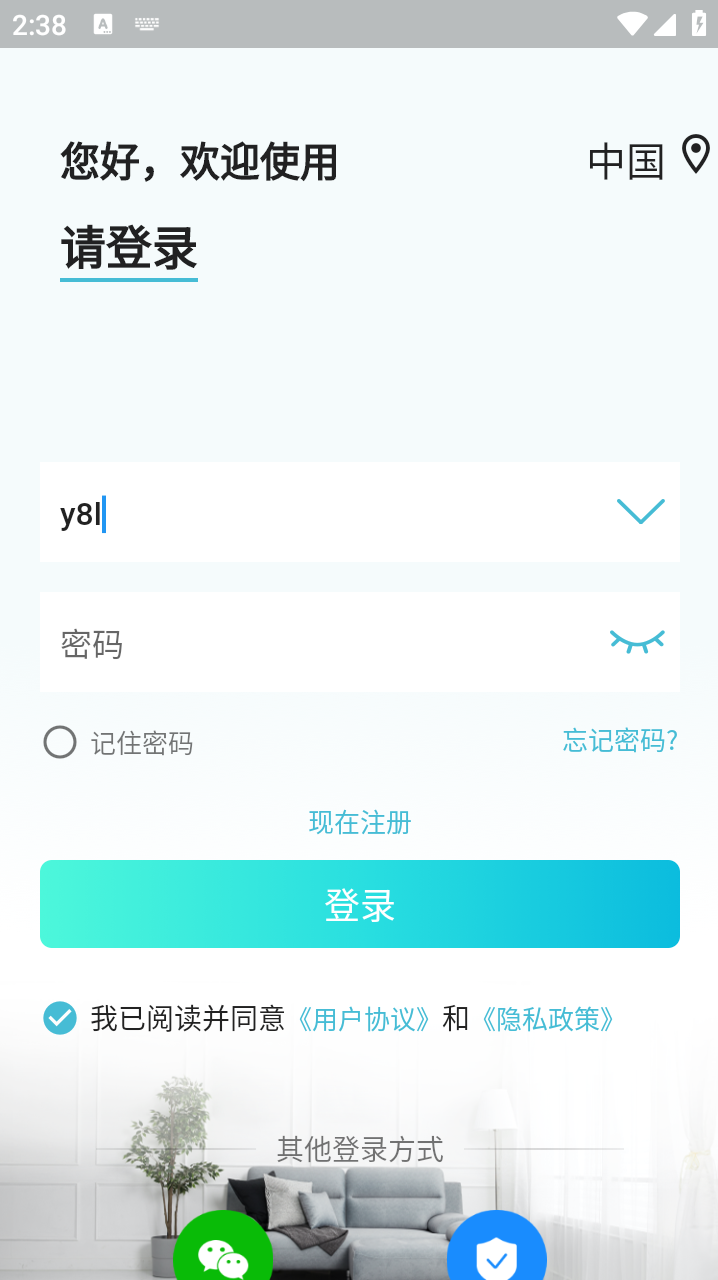Enable the 记住密码 option
The width and height of the screenshot is (718, 1280).
pyautogui.click(x=60, y=743)
